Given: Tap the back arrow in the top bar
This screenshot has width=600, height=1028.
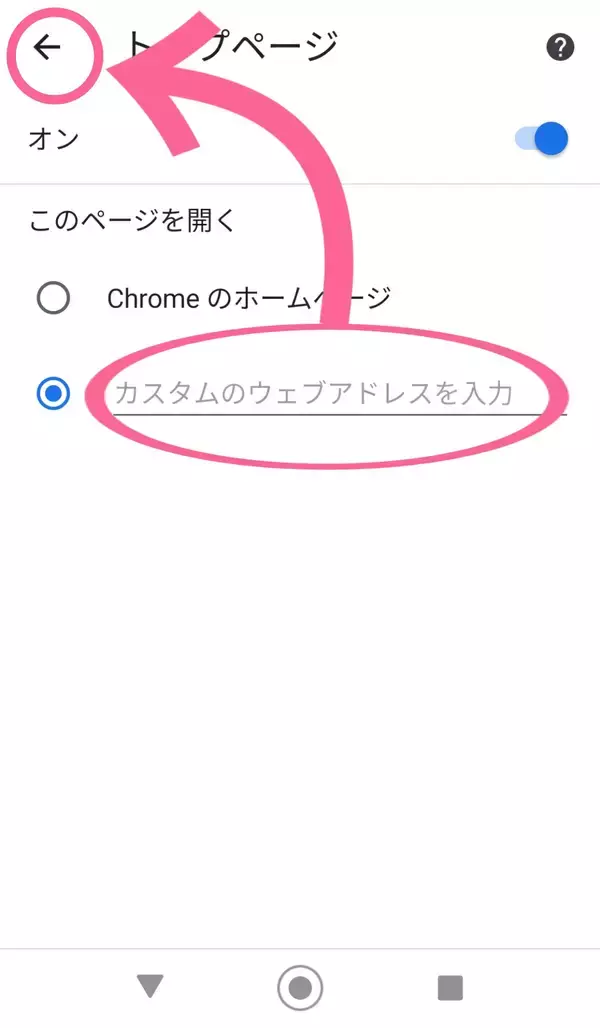Looking at the screenshot, I should coord(47,47).
